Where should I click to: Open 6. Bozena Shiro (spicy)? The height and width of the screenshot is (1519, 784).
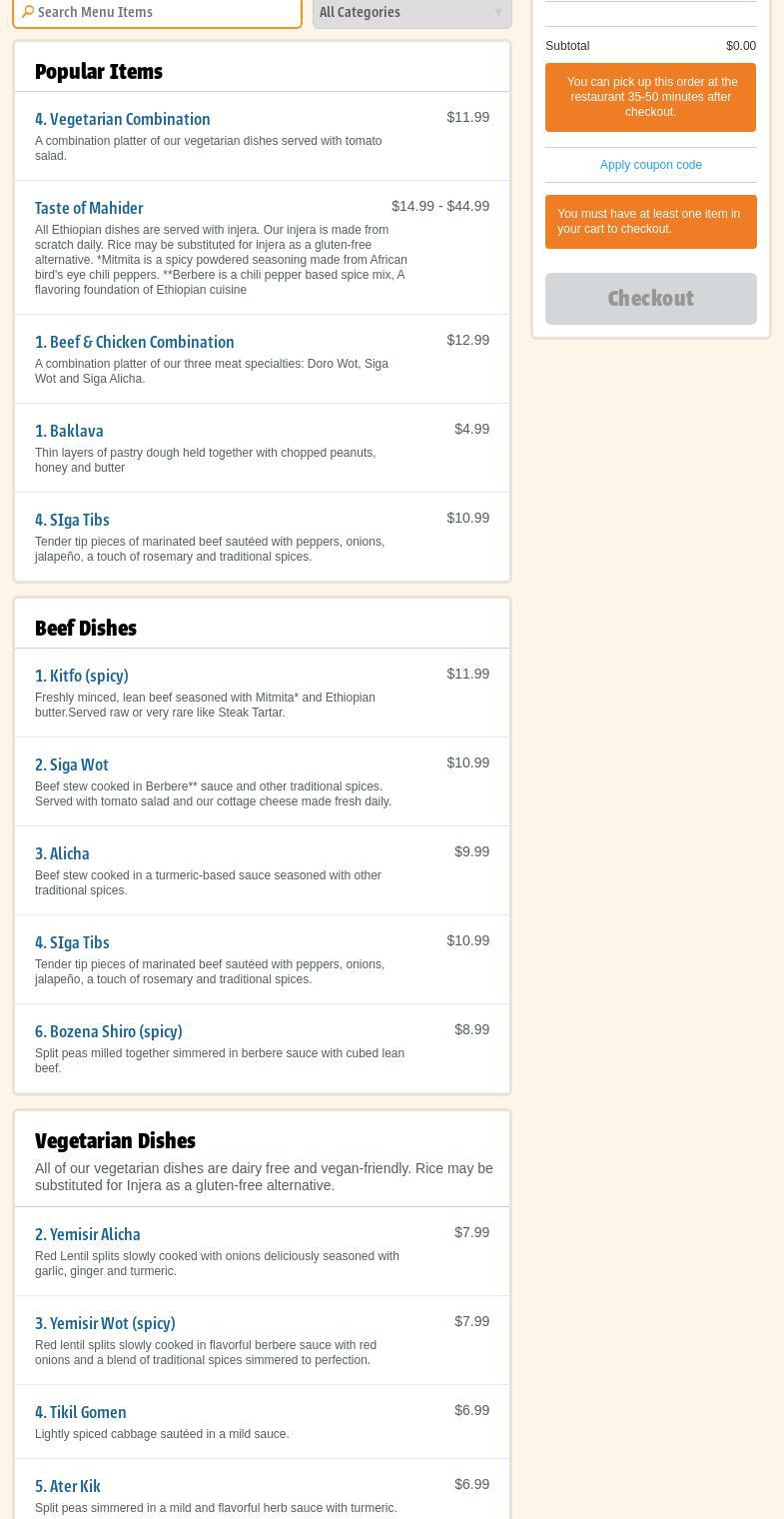[108, 1032]
